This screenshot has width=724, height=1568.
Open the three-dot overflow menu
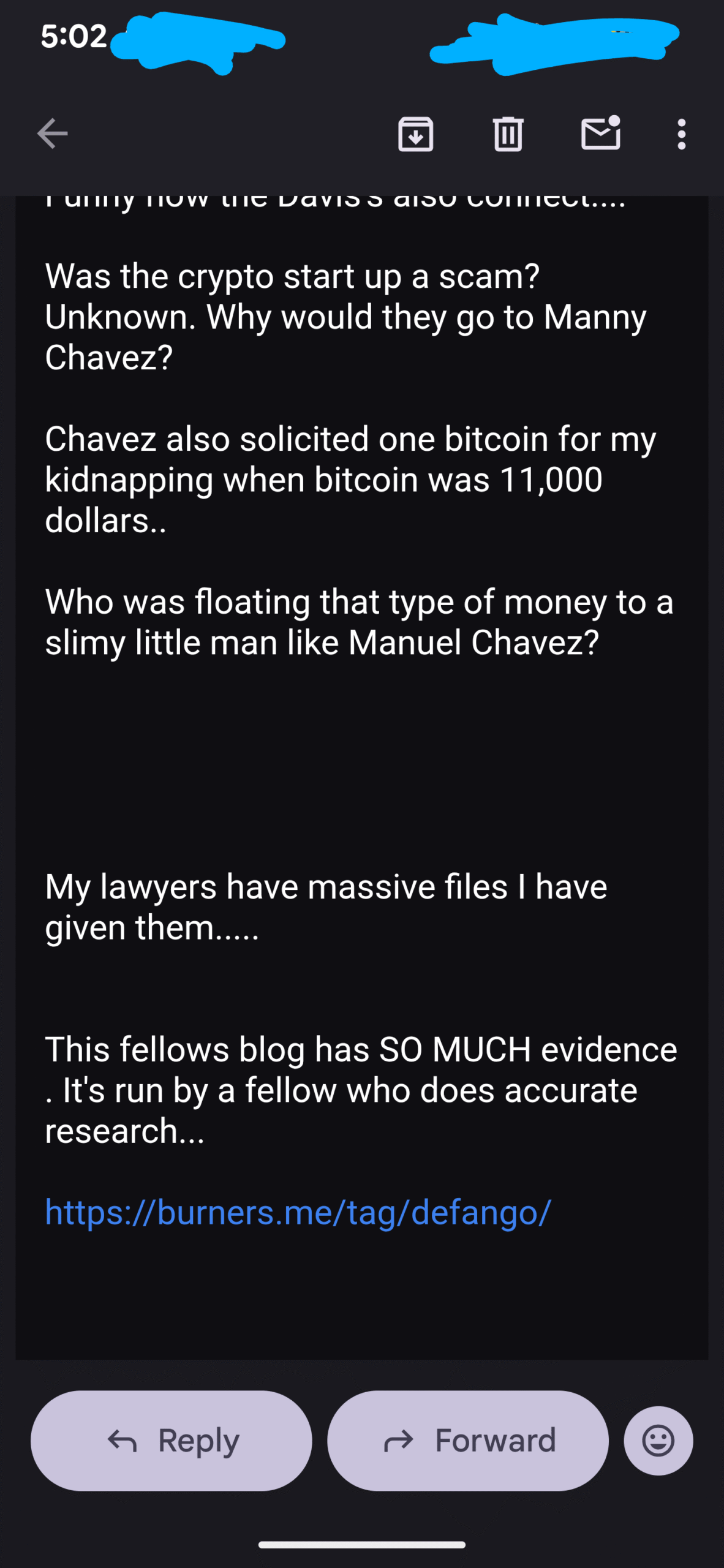tap(681, 134)
